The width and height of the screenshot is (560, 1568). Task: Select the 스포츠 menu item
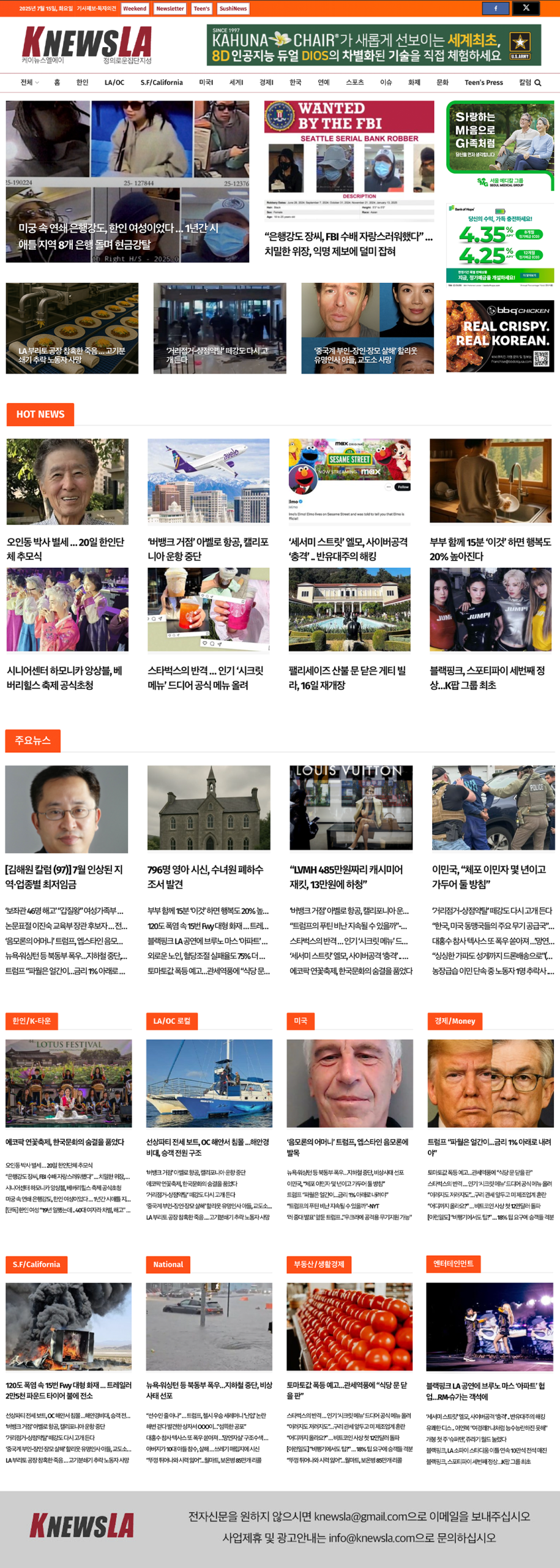coord(354,83)
